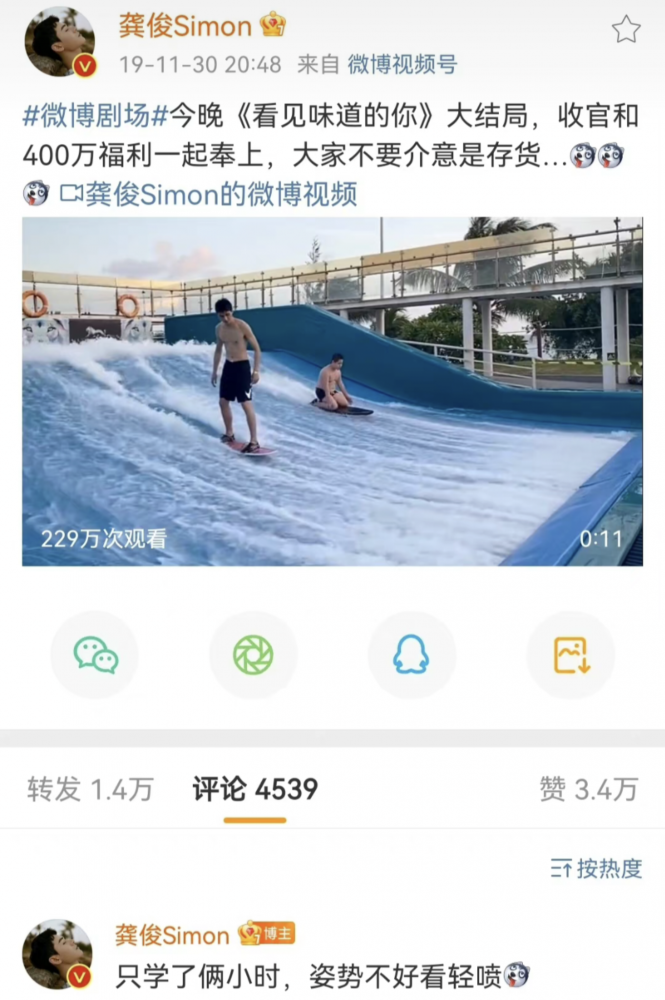665x1000 pixels.
Task: Open the 微博视频号 source link
Action: (402, 65)
